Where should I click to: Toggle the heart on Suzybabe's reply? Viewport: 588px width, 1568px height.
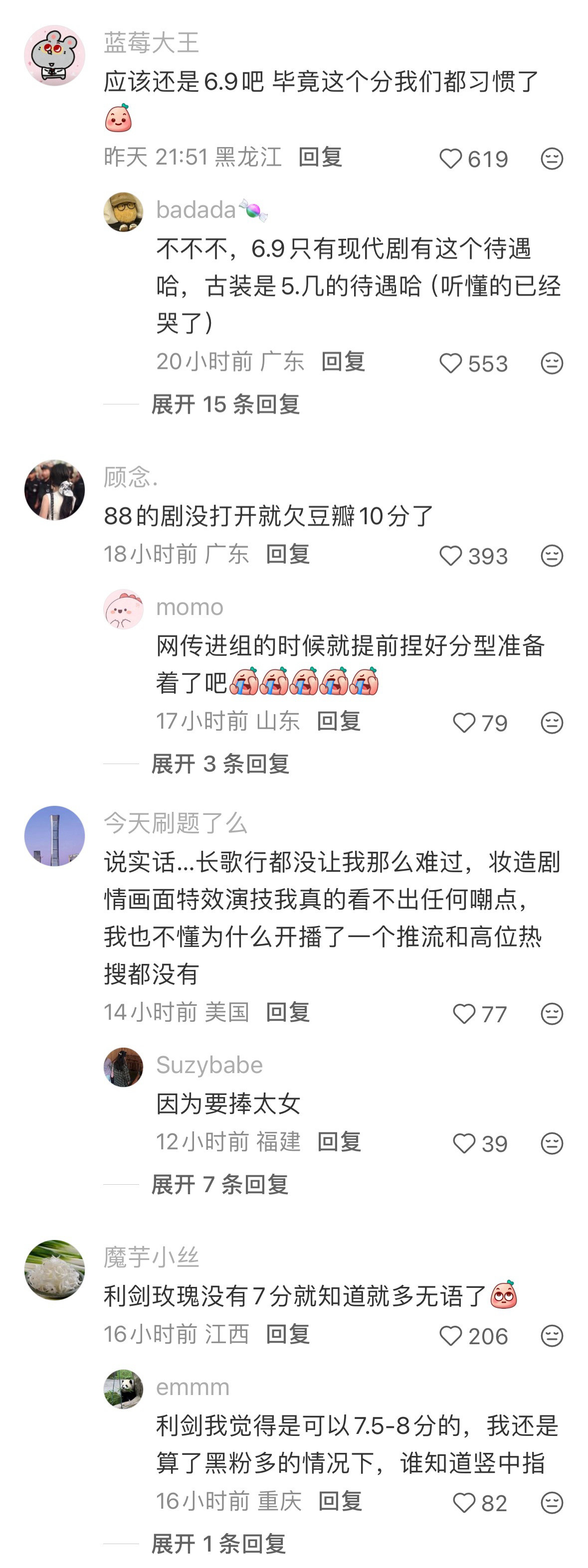point(464,1144)
